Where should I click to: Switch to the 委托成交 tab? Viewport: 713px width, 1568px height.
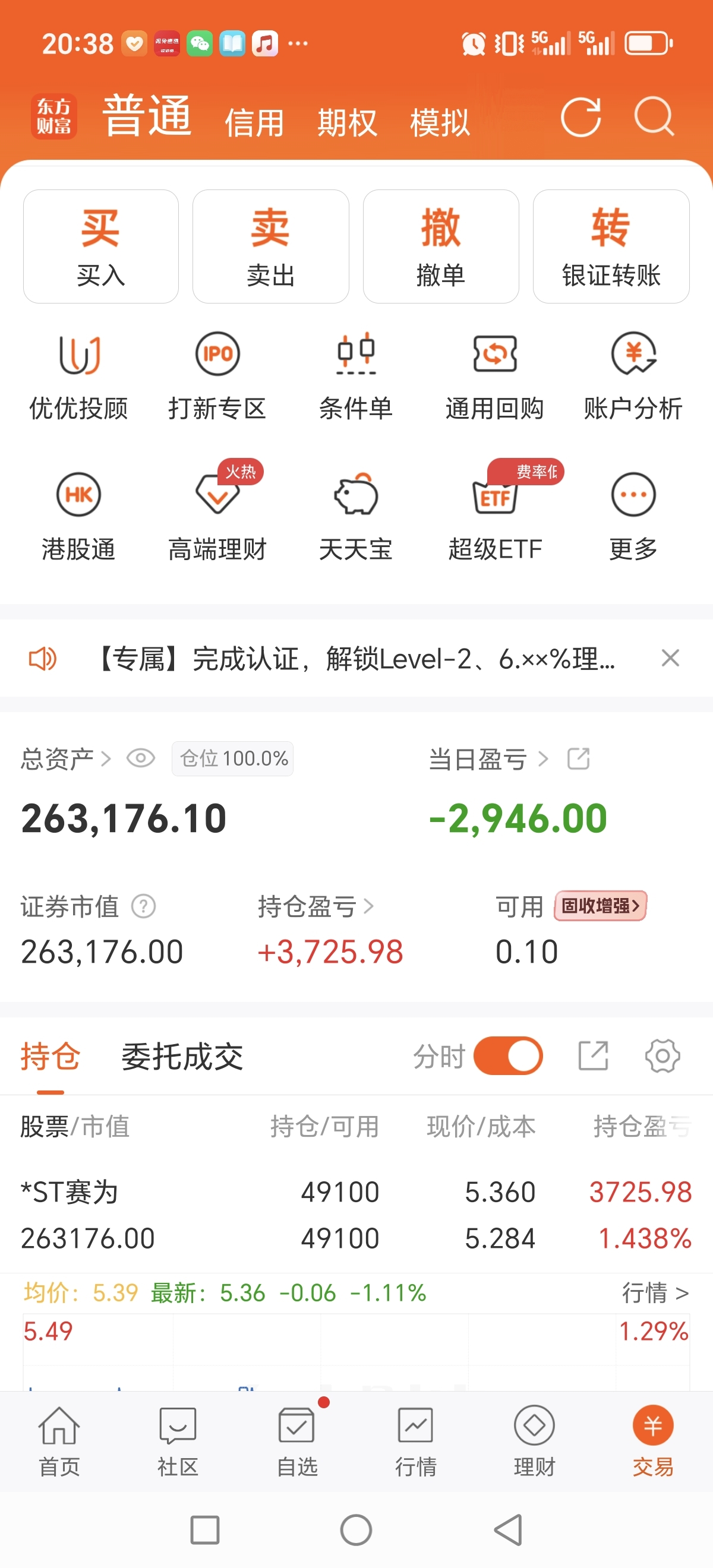click(182, 1057)
